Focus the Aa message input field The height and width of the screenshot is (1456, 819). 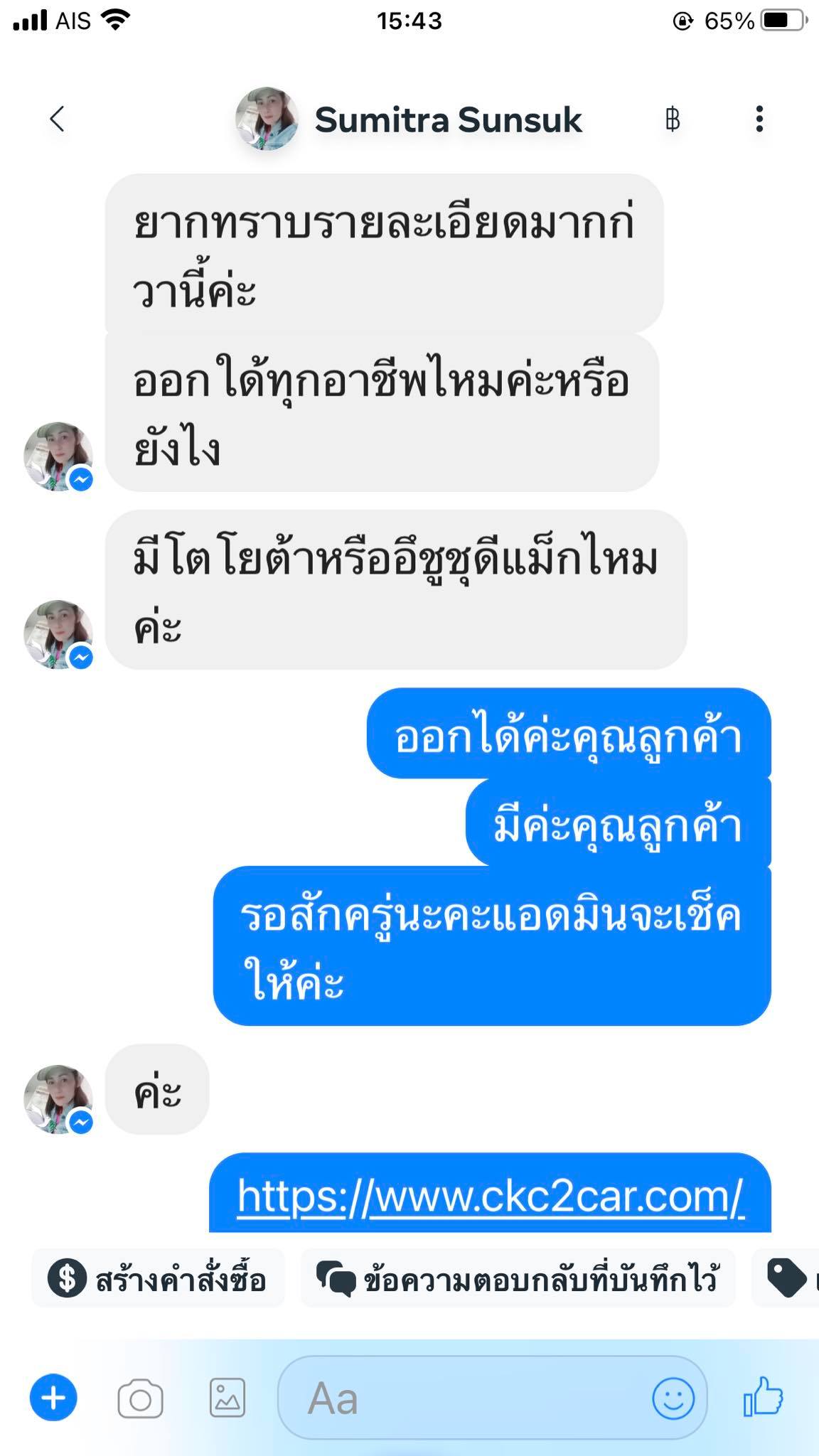[462, 1398]
